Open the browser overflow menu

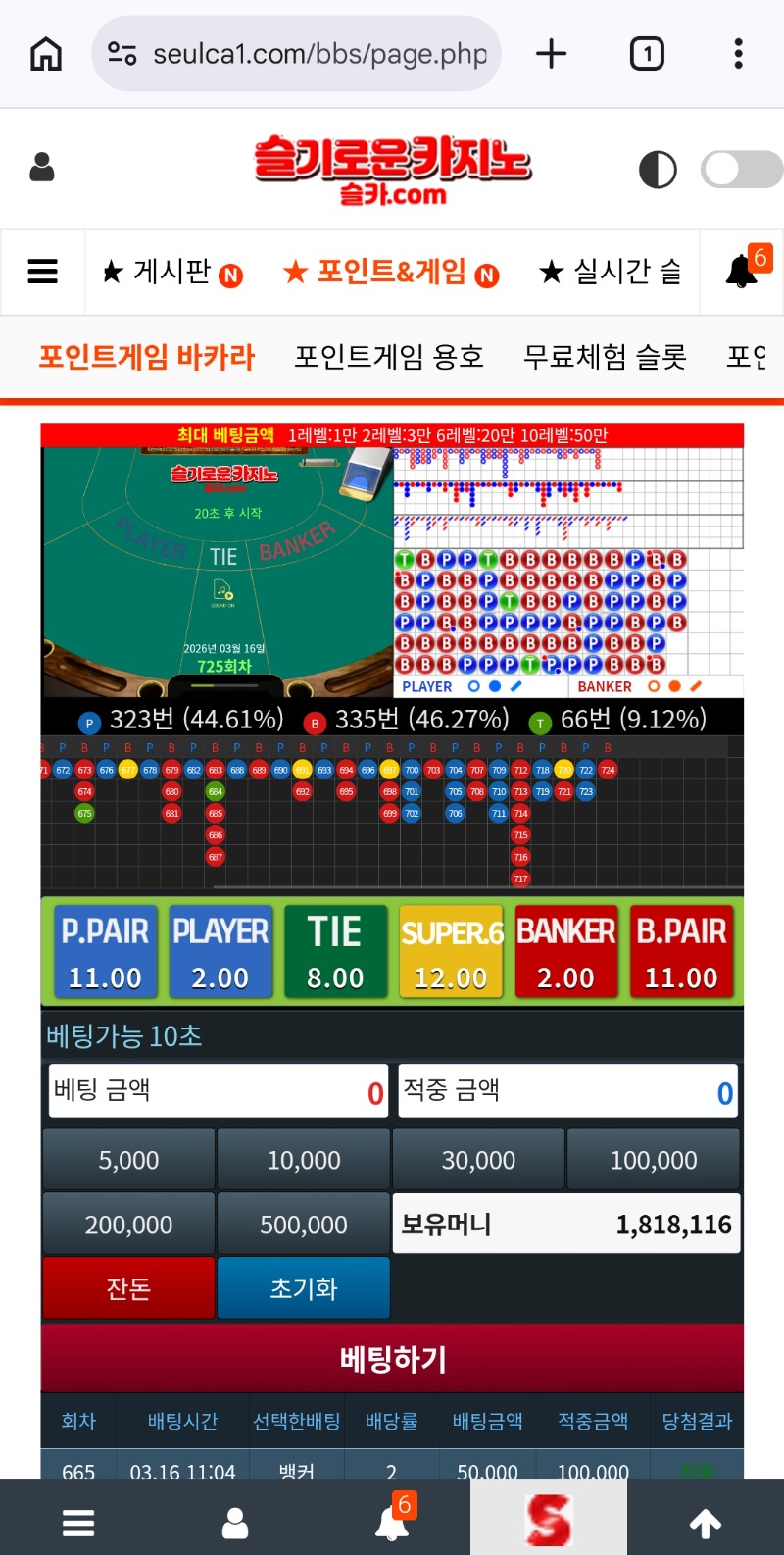pos(738,54)
